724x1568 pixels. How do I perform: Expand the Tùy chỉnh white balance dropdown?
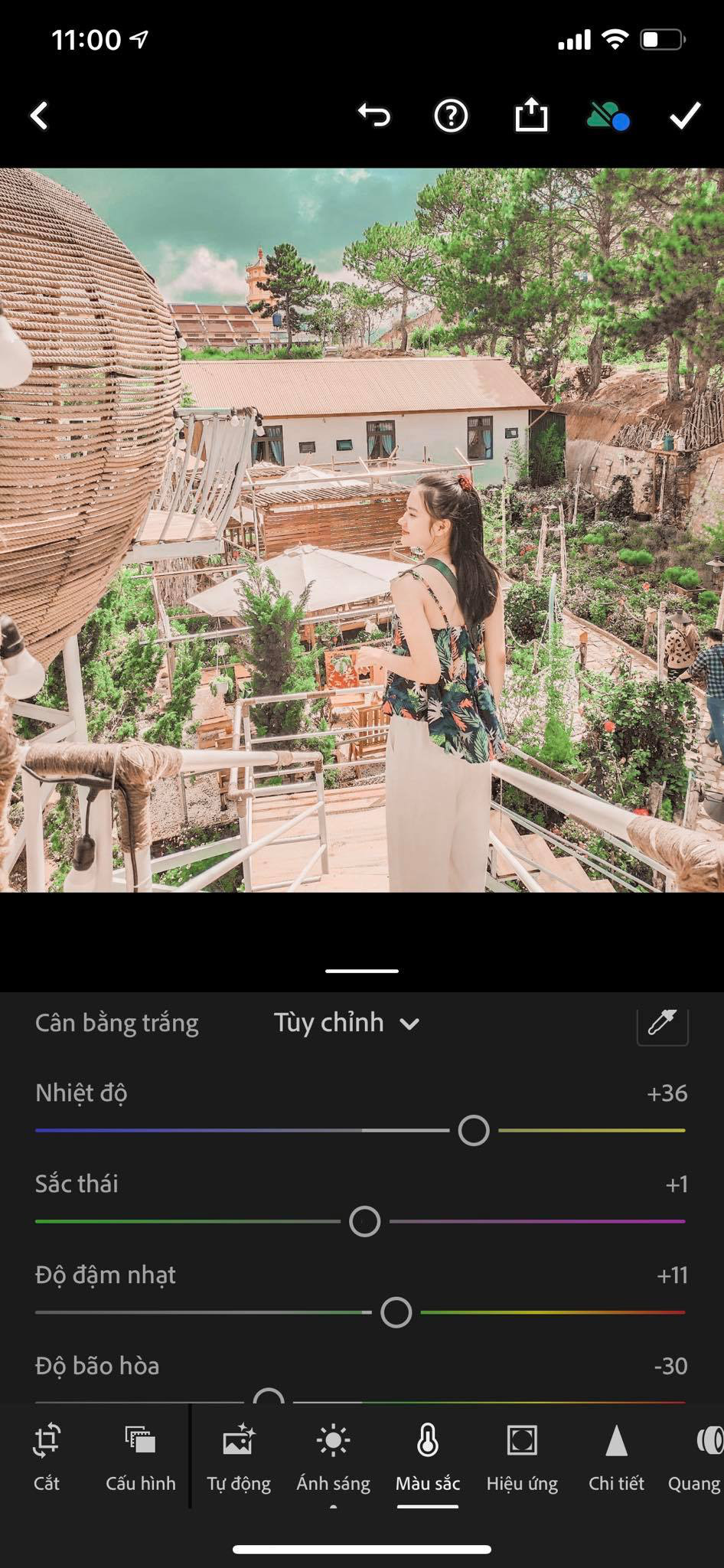point(347,1023)
